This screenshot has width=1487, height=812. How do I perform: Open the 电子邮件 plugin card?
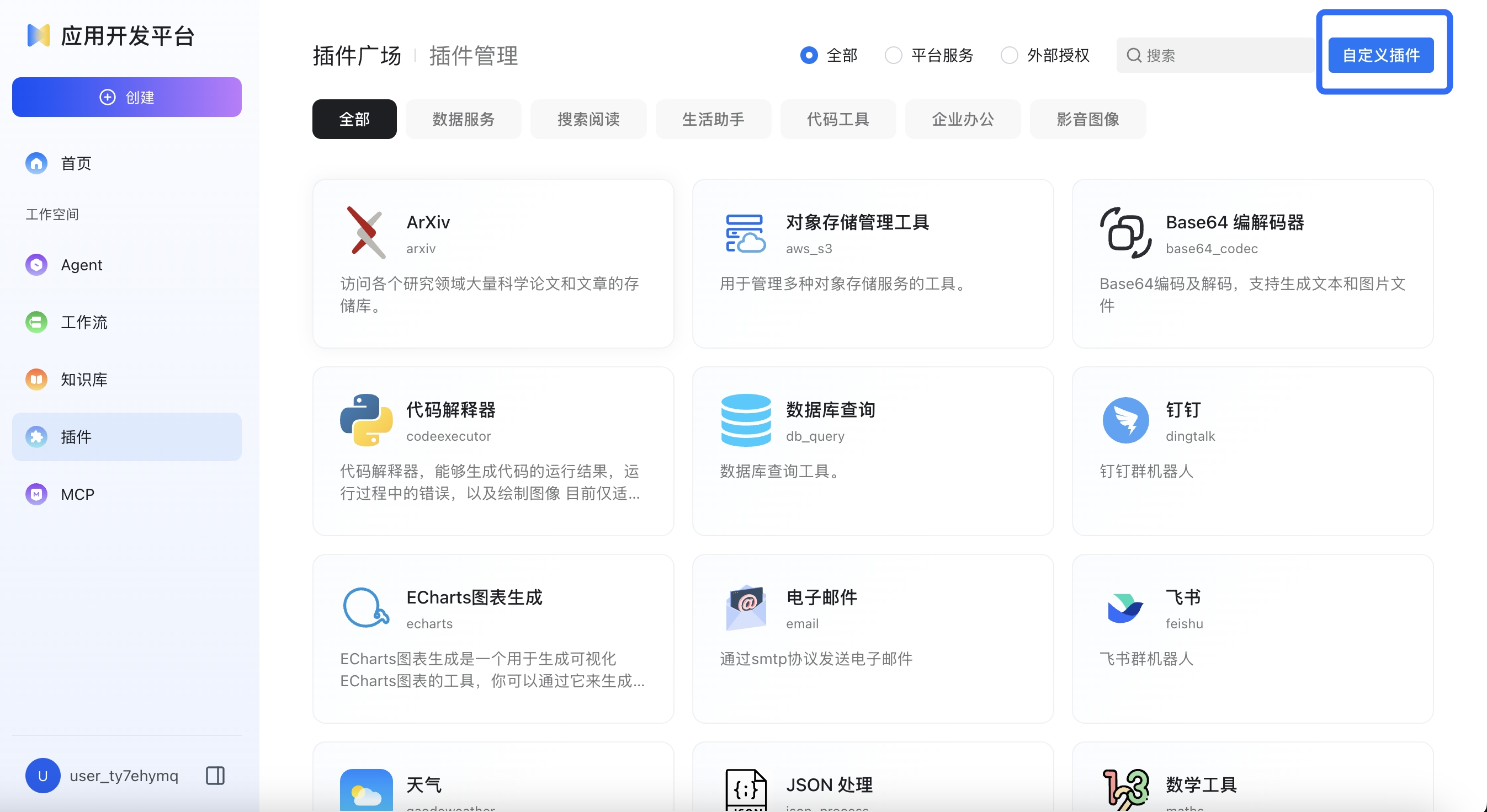872,638
